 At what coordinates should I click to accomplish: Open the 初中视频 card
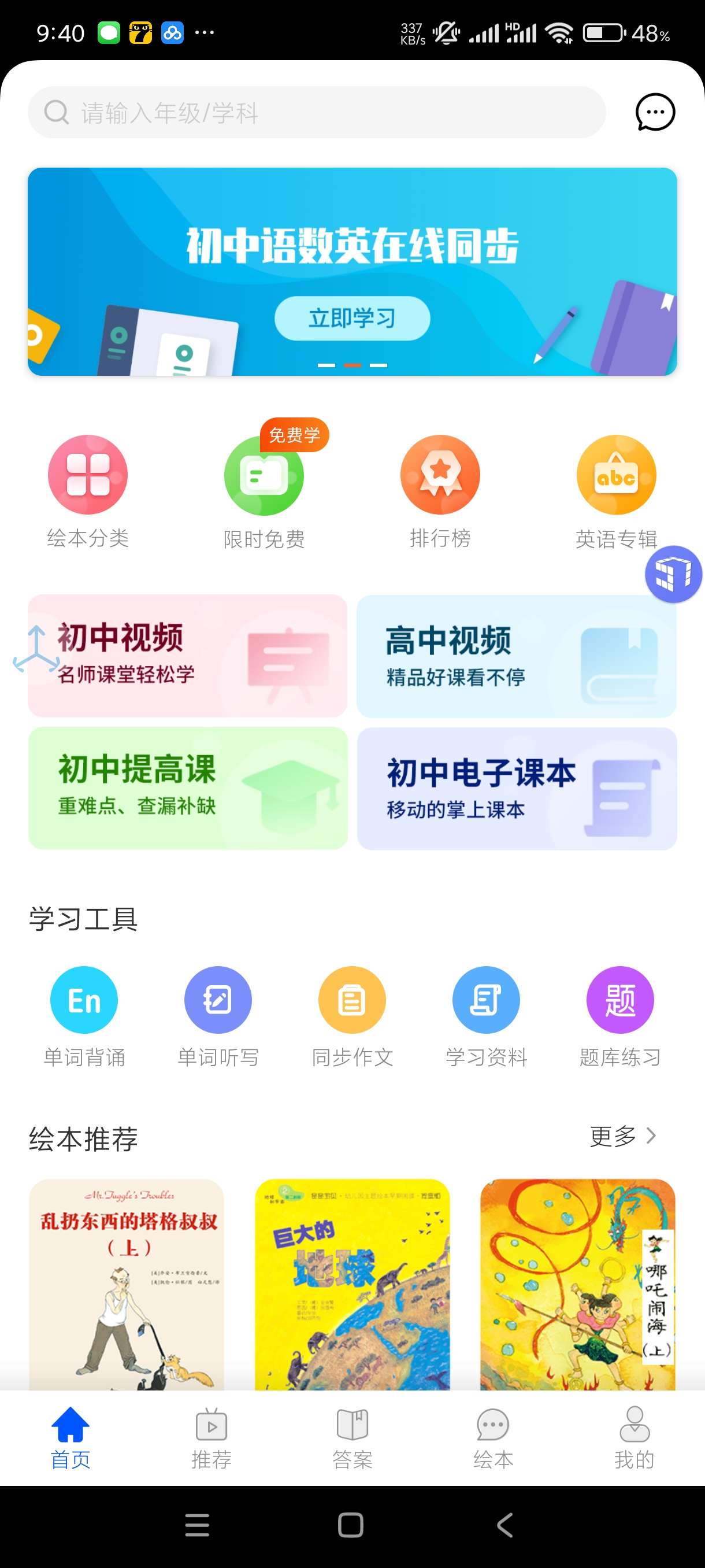coord(187,656)
